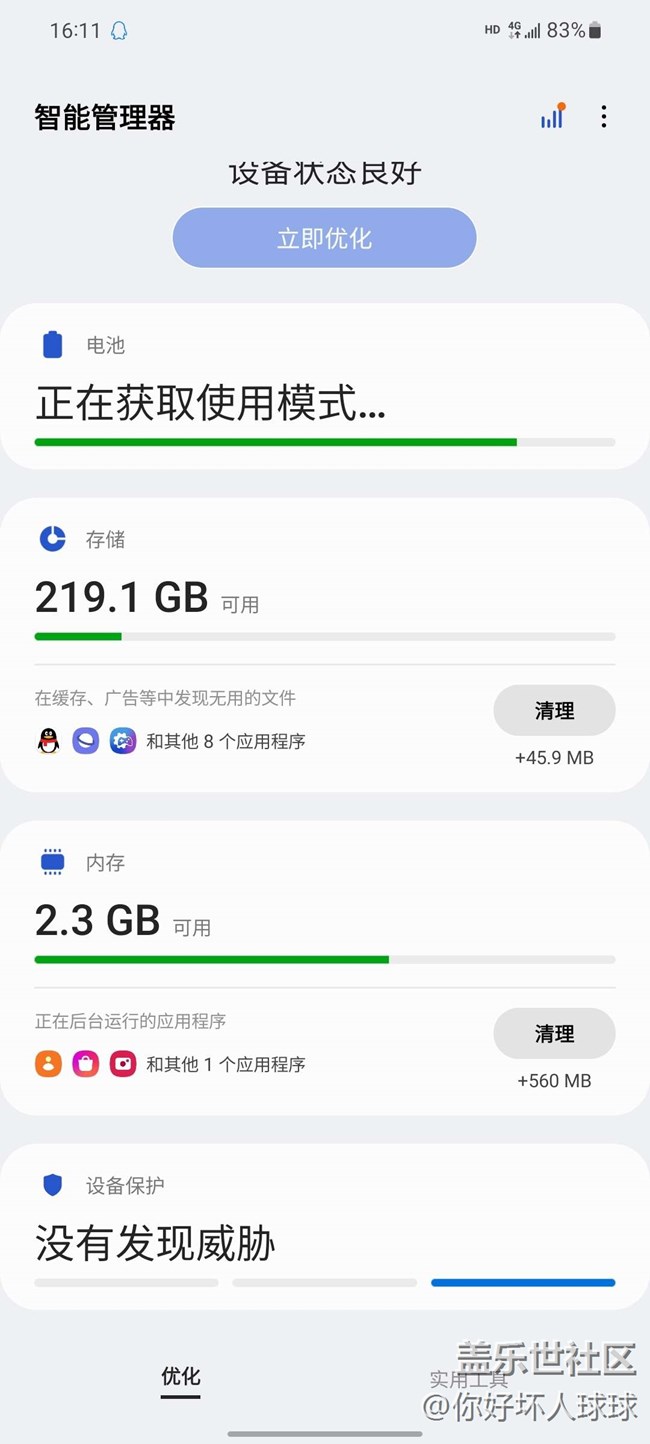Switch to the 实用工具 tab
Viewport: 650px width, 1444px height.
468,1379
